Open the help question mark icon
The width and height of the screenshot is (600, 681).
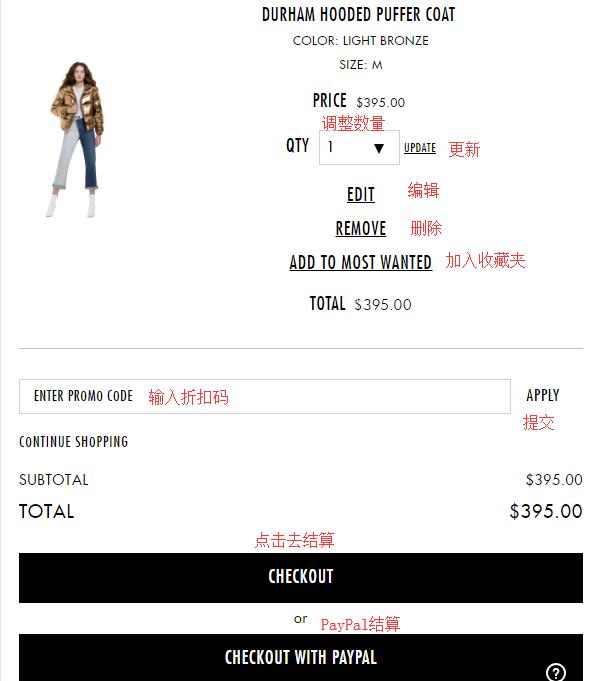tap(557, 672)
